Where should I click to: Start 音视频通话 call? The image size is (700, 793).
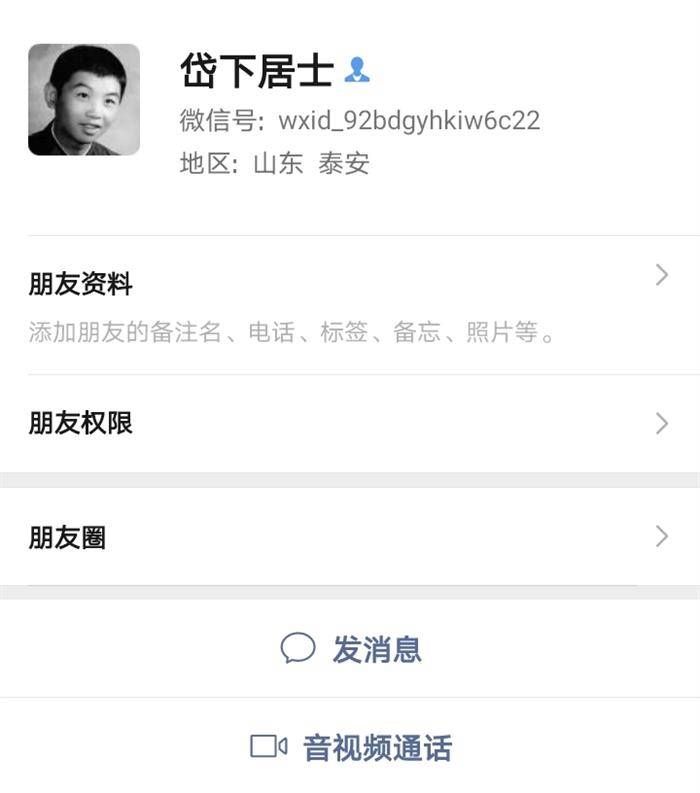[351, 747]
